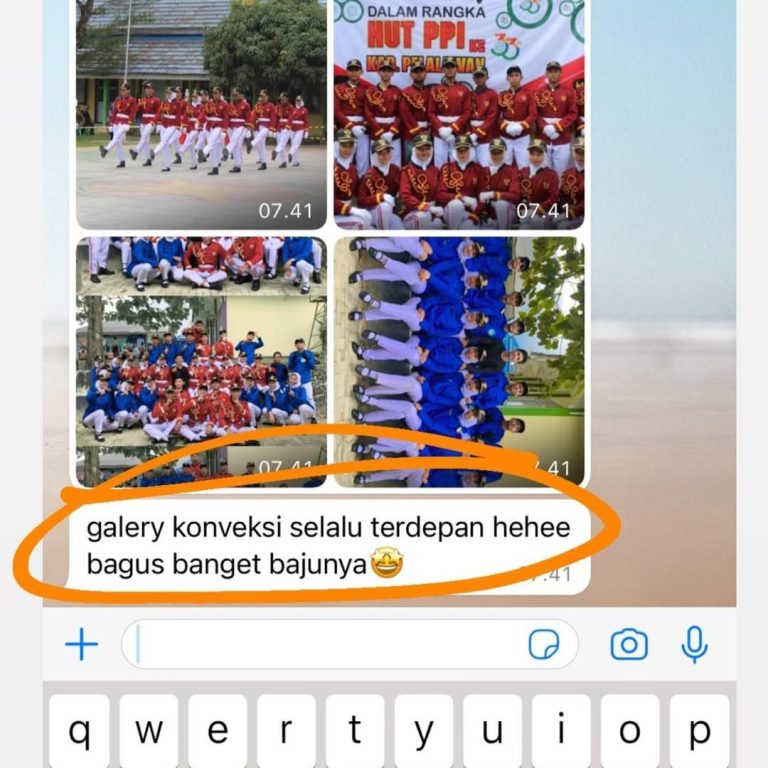View the HUT PPI banner group photo
Image resolution: width=768 pixels, height=768 pixels.
pyautogui.click(x=459, y=115)
